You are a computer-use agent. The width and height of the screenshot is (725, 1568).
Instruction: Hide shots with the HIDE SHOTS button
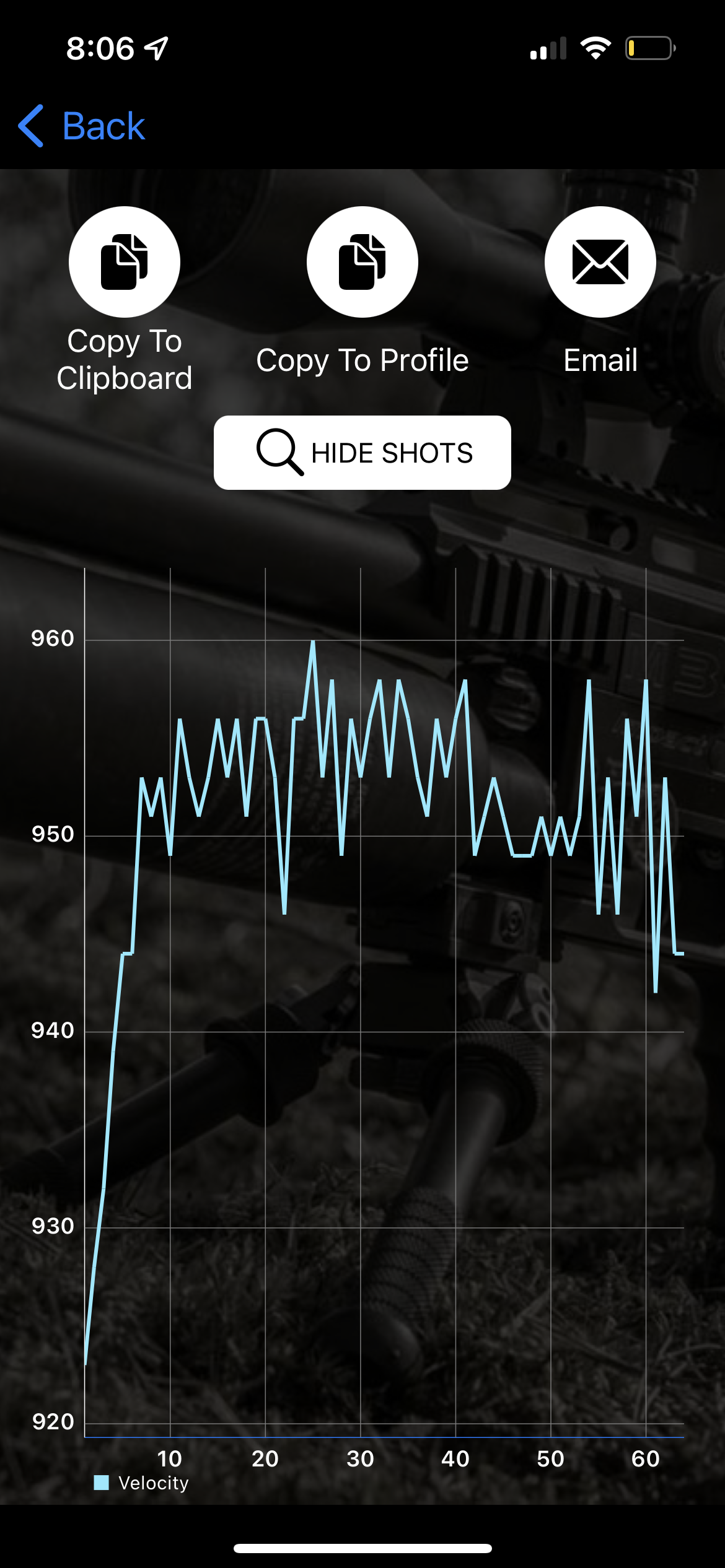362,453
